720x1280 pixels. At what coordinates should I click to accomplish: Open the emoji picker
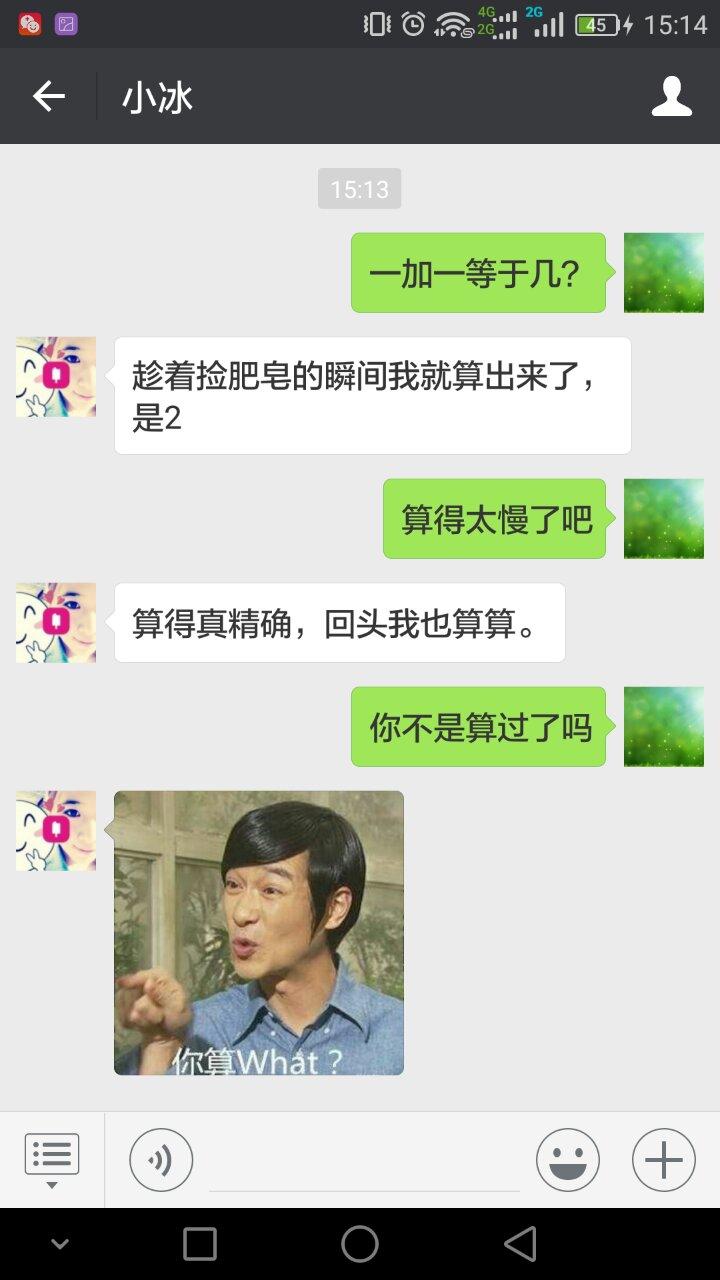567,1160
